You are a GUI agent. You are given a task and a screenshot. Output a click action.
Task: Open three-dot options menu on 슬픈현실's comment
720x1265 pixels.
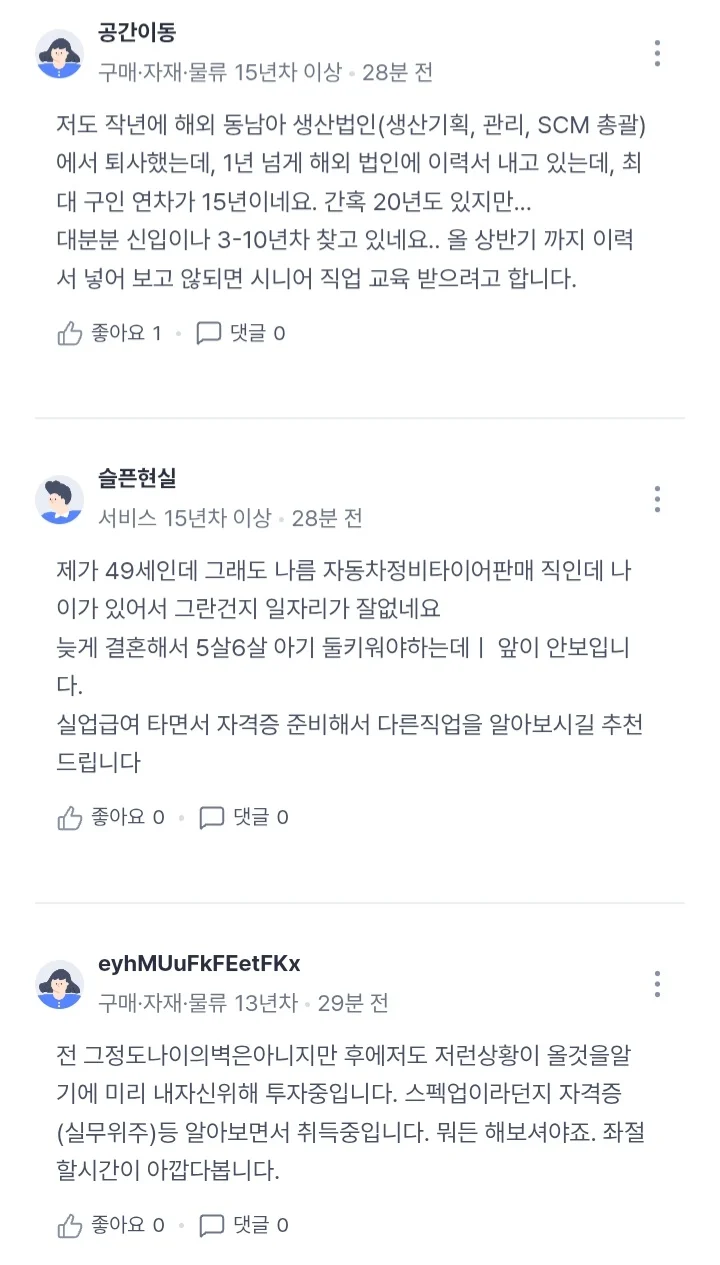[x=657, y=497]
